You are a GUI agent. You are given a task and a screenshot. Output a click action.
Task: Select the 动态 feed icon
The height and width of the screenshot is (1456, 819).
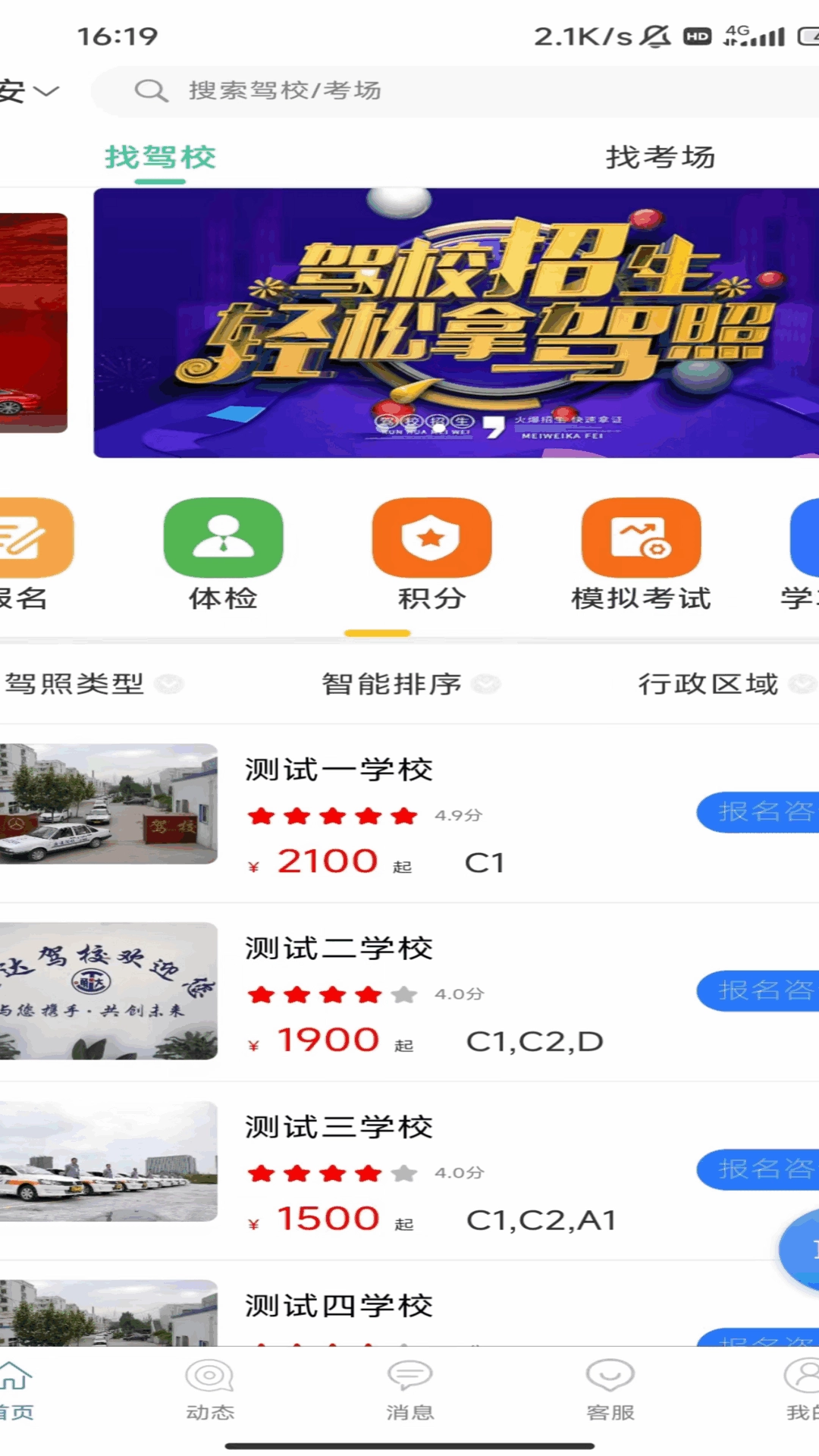click(209, 1395)
